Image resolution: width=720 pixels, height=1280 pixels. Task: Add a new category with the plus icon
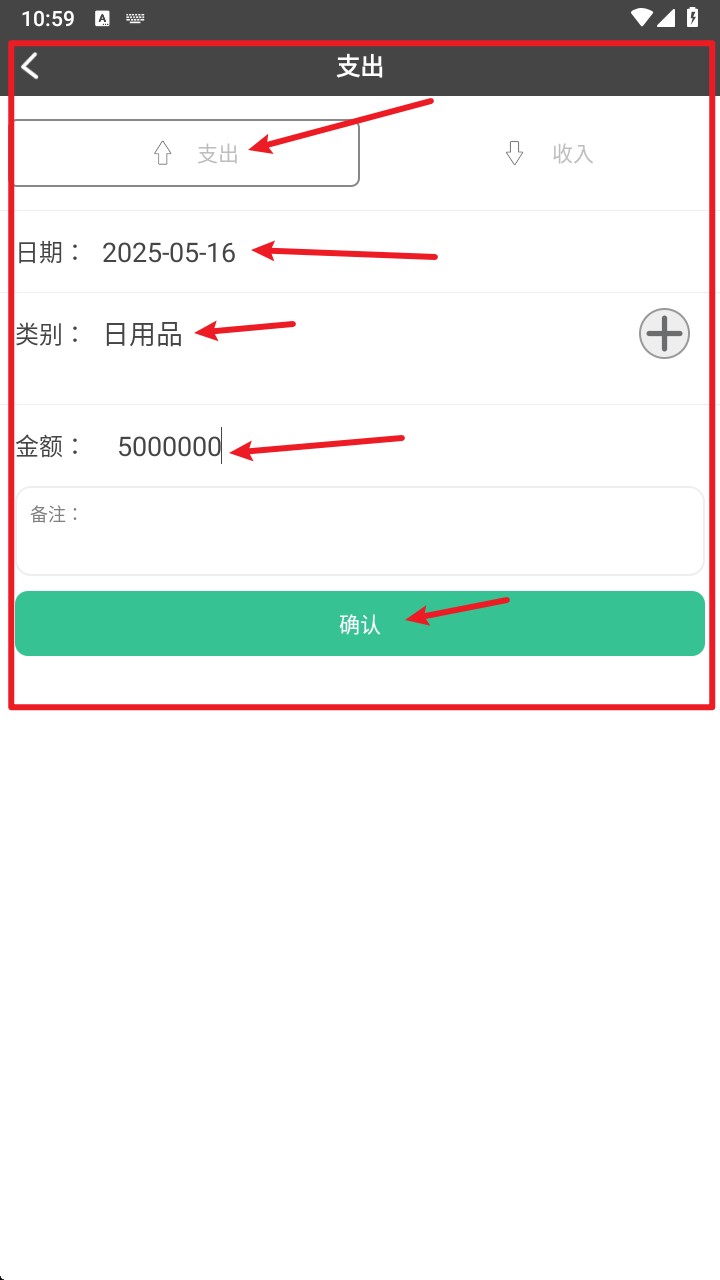coord(664,333)
